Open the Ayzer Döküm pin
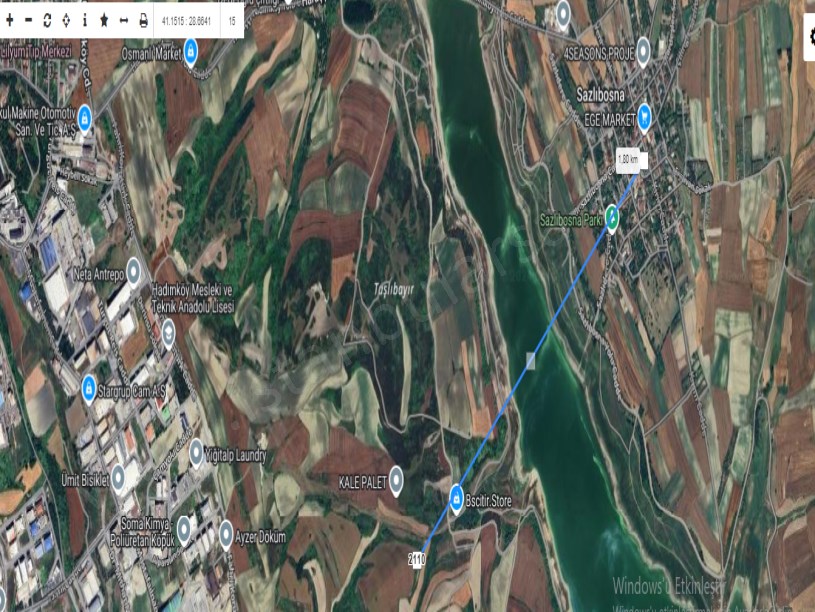The width and height of the screenshot is (815, 612). click(x=226, y=532)
